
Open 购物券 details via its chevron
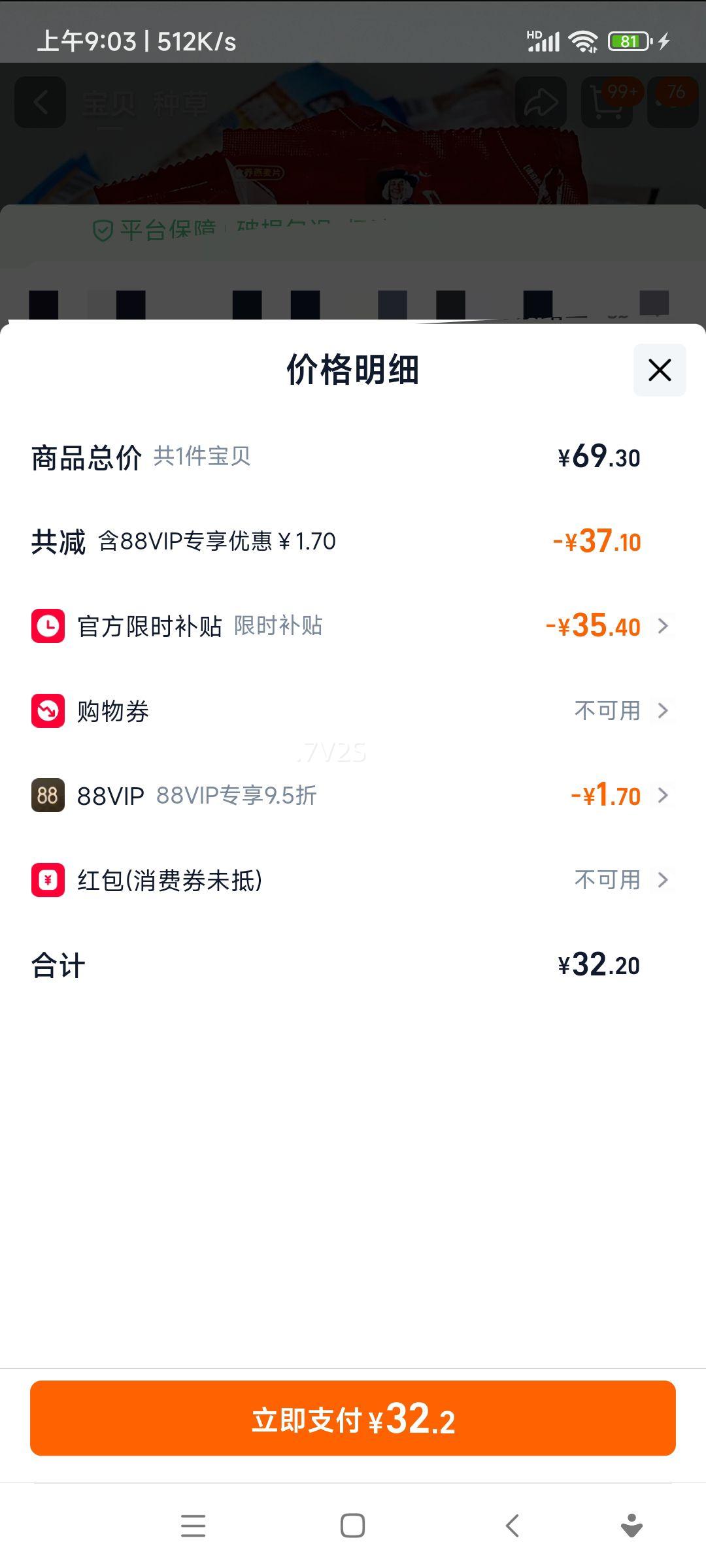click(x=664, y=711)
